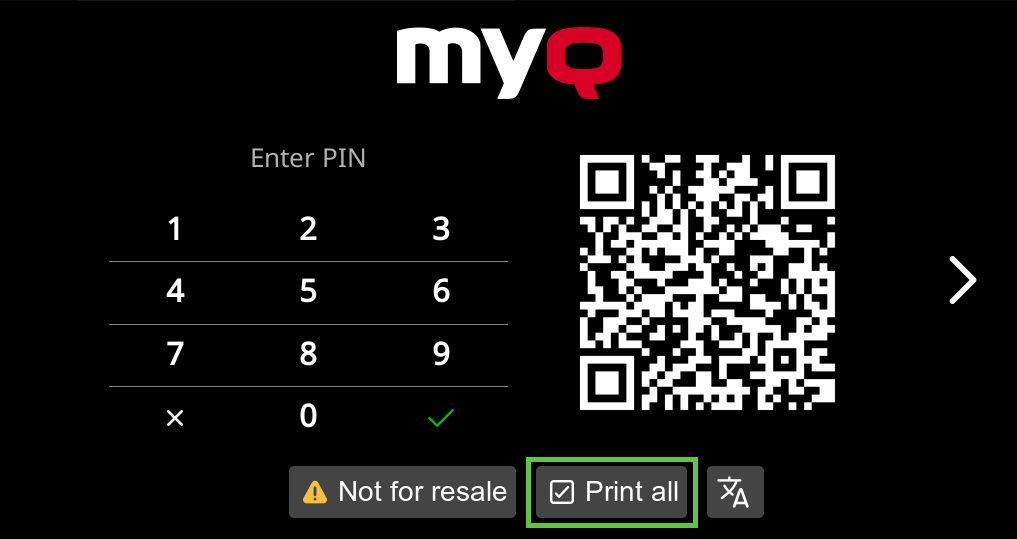Image resolution: width=1017 pixels, height=539 pixels.
Task: Enter digit 6 on the keypad
Action: (x=441, y=292)
